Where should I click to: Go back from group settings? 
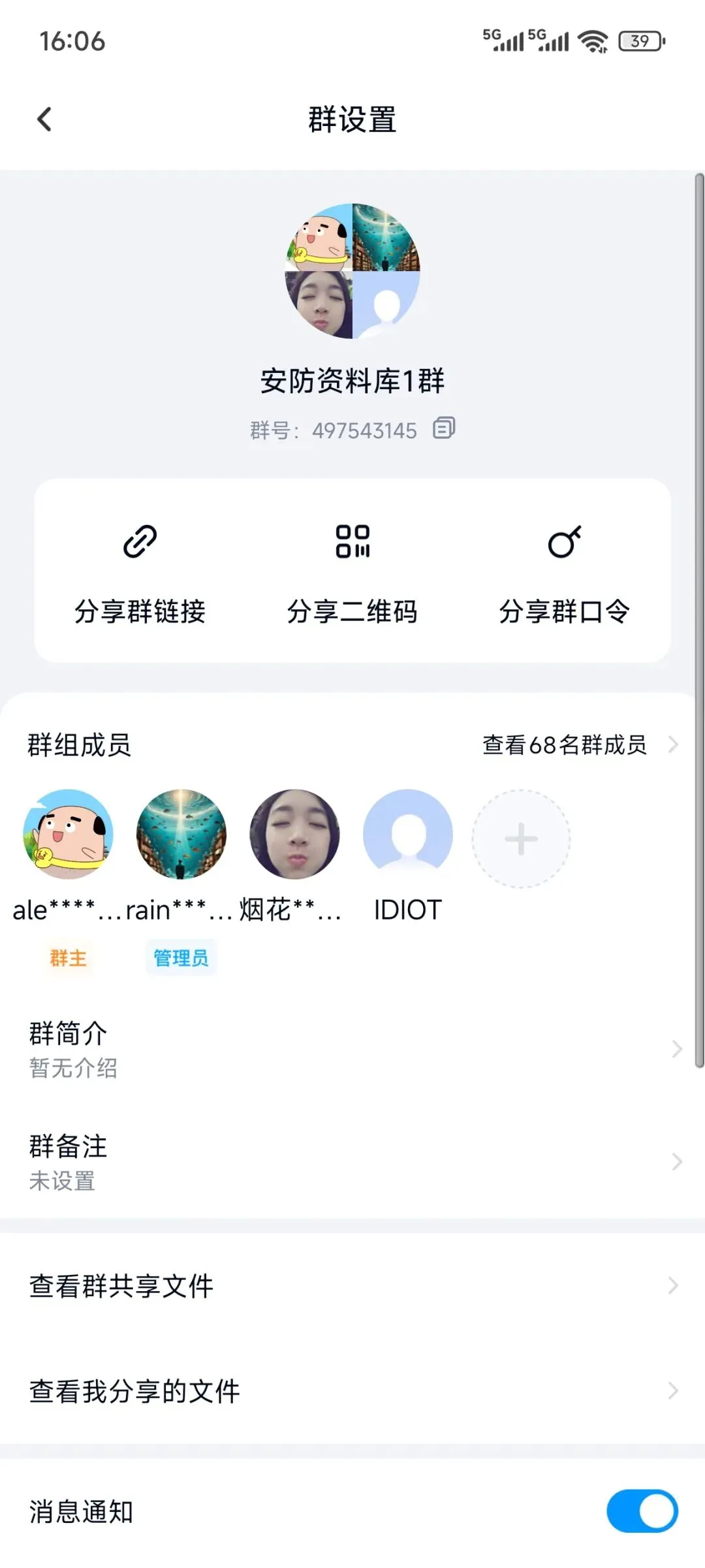point(44,120)
